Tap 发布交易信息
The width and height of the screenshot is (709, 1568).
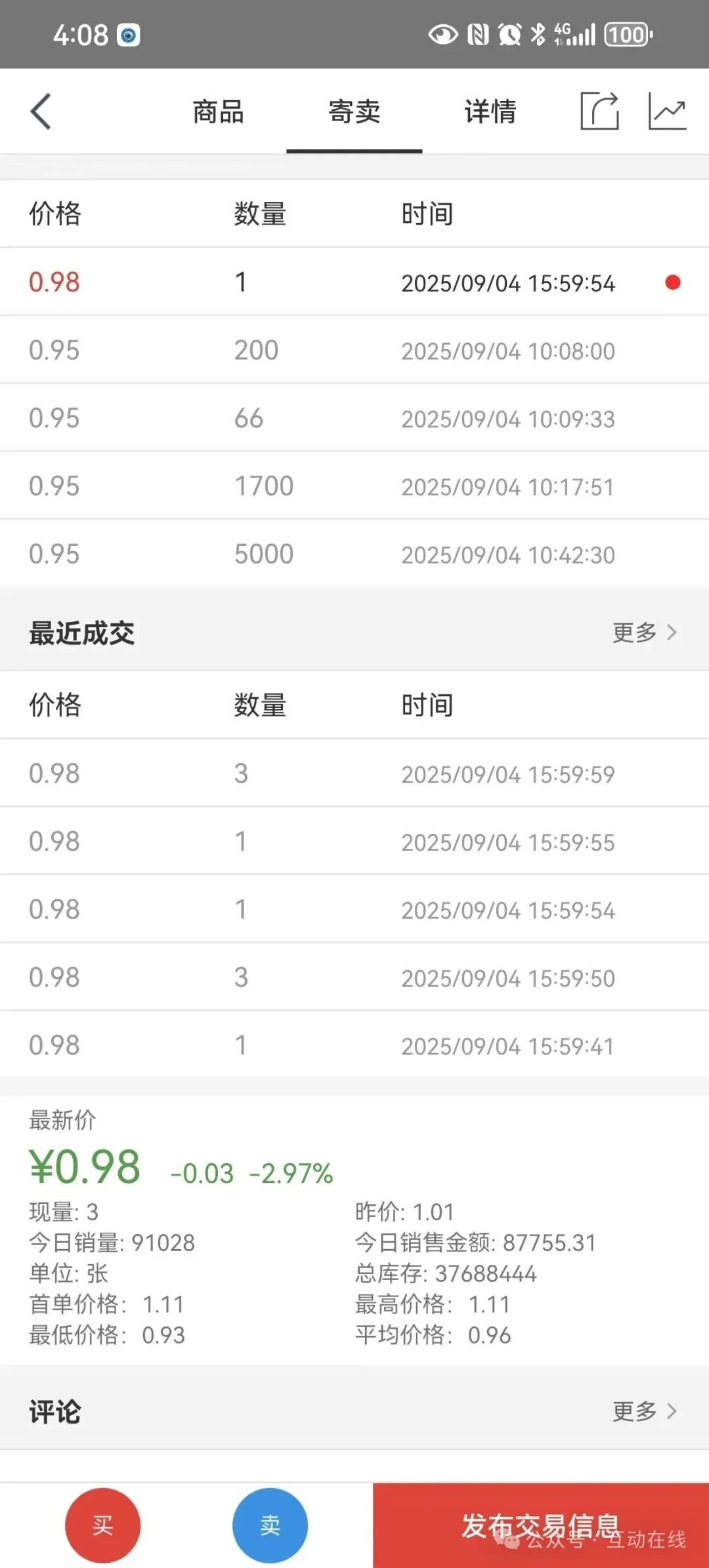coord(541,1525)
